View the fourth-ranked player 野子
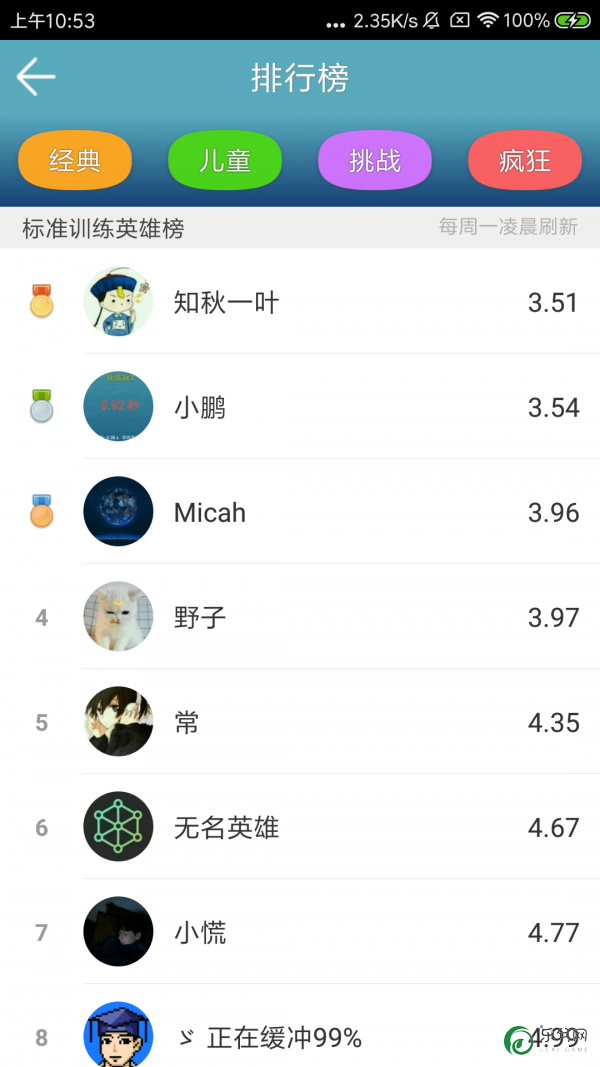 [300, 617]
